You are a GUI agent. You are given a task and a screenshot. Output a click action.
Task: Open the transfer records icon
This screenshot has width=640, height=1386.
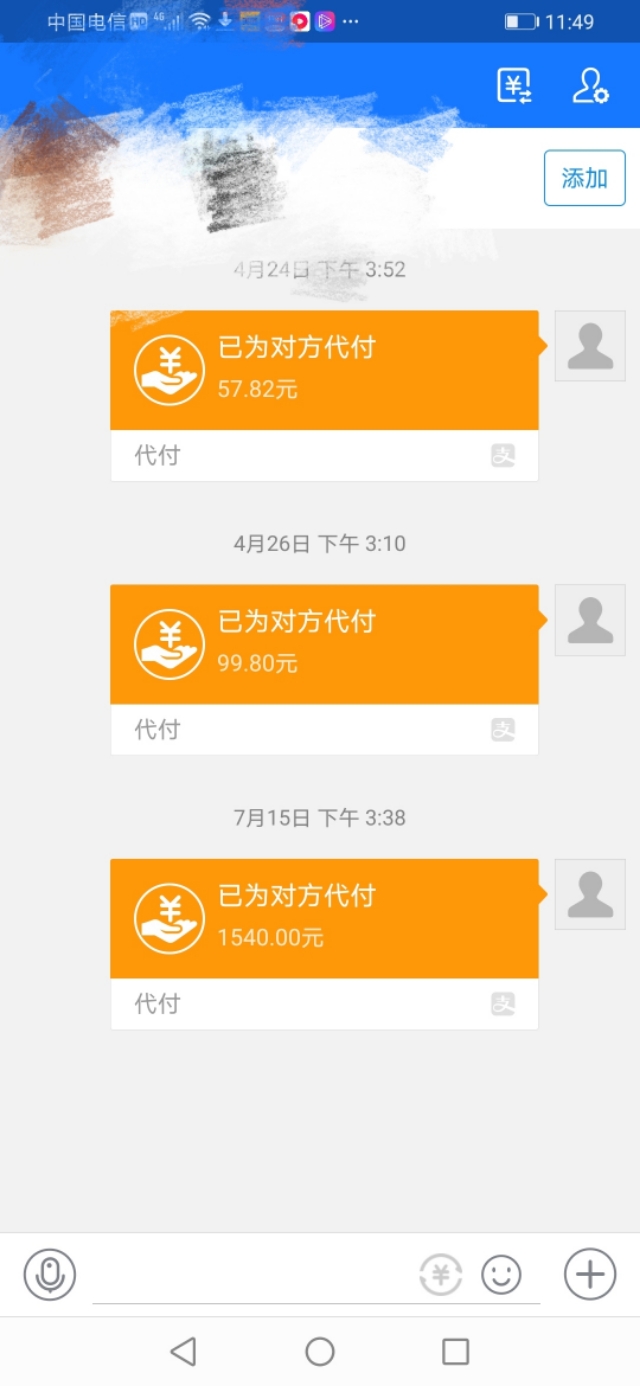coord(514,86)
